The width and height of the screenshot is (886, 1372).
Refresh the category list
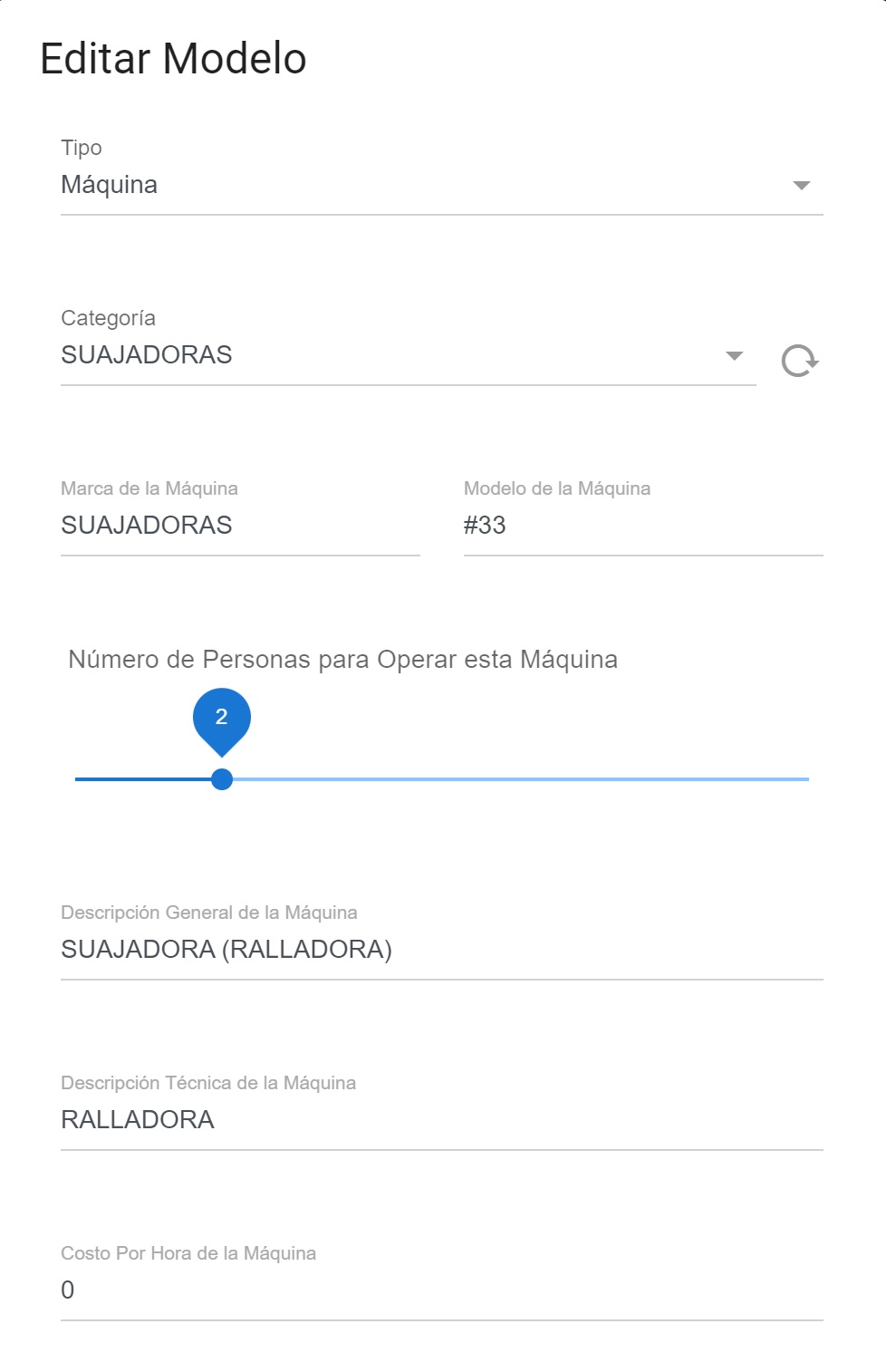point(799,361)
